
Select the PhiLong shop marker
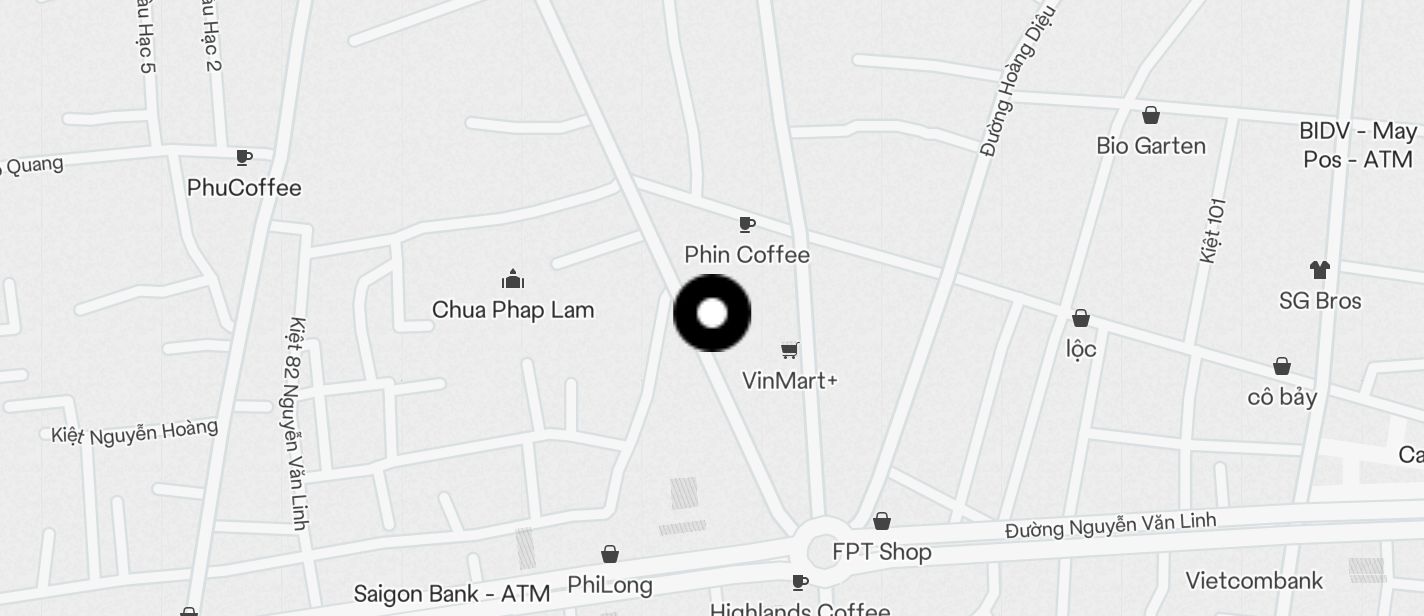coord(610,555)
